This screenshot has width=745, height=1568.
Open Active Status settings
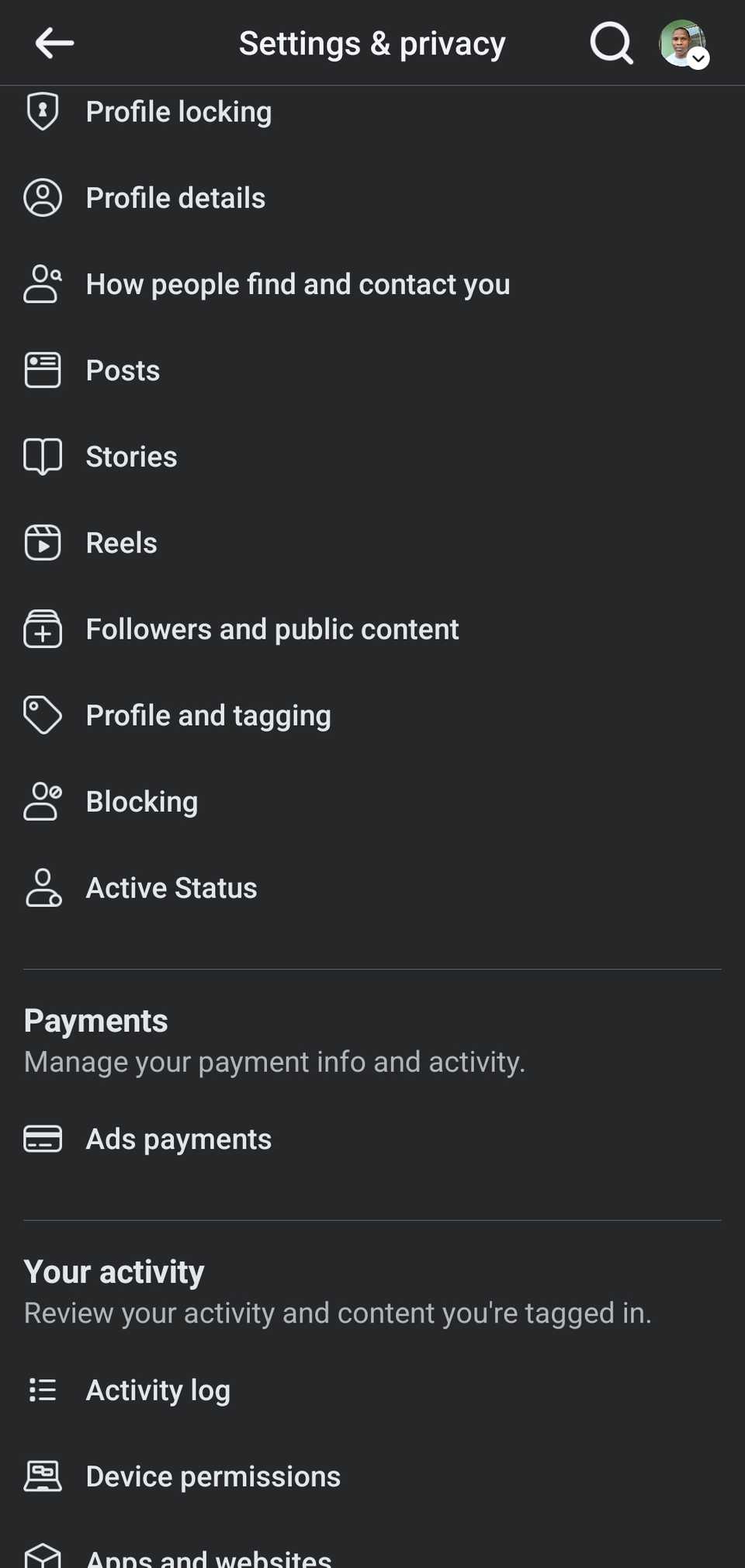(171, 887)
